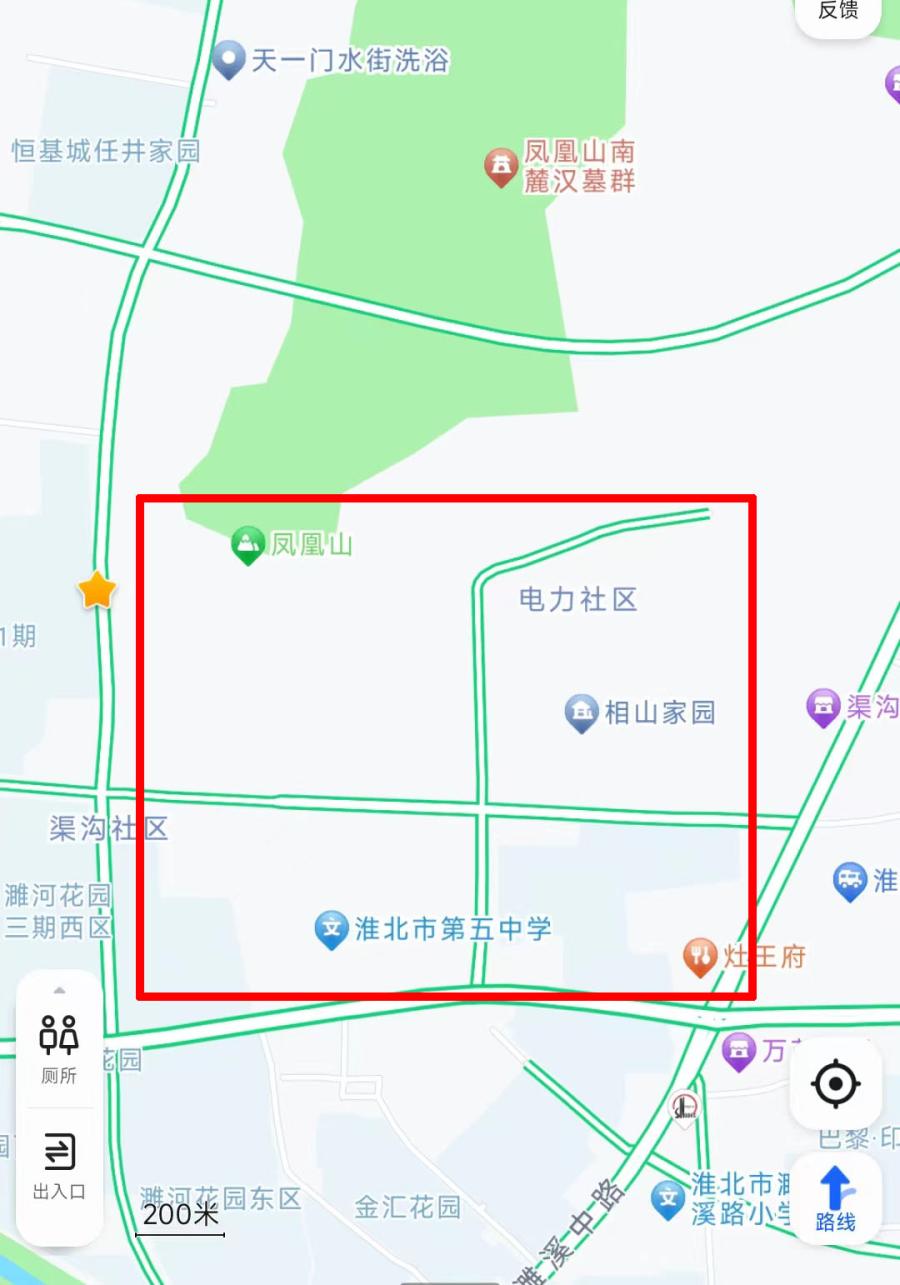Image resolution: width=900 pixels, height=1285 pixels.
Task: Open 天一门水街洗浴 location pin
Action: 229,61
